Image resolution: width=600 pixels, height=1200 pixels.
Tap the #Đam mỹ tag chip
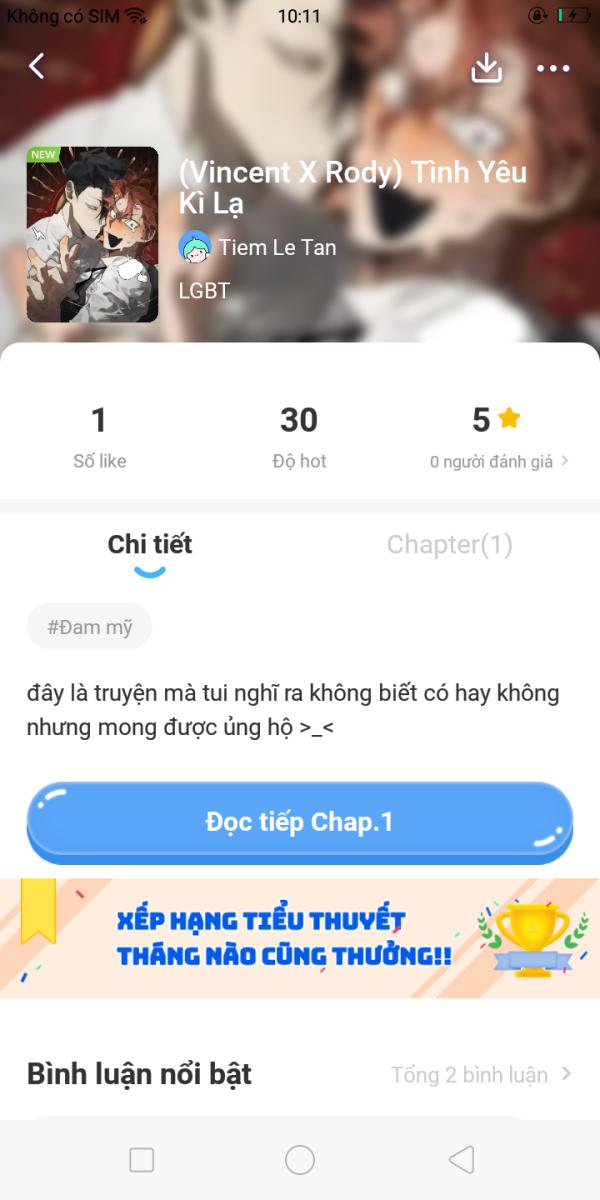coord(89,627)
